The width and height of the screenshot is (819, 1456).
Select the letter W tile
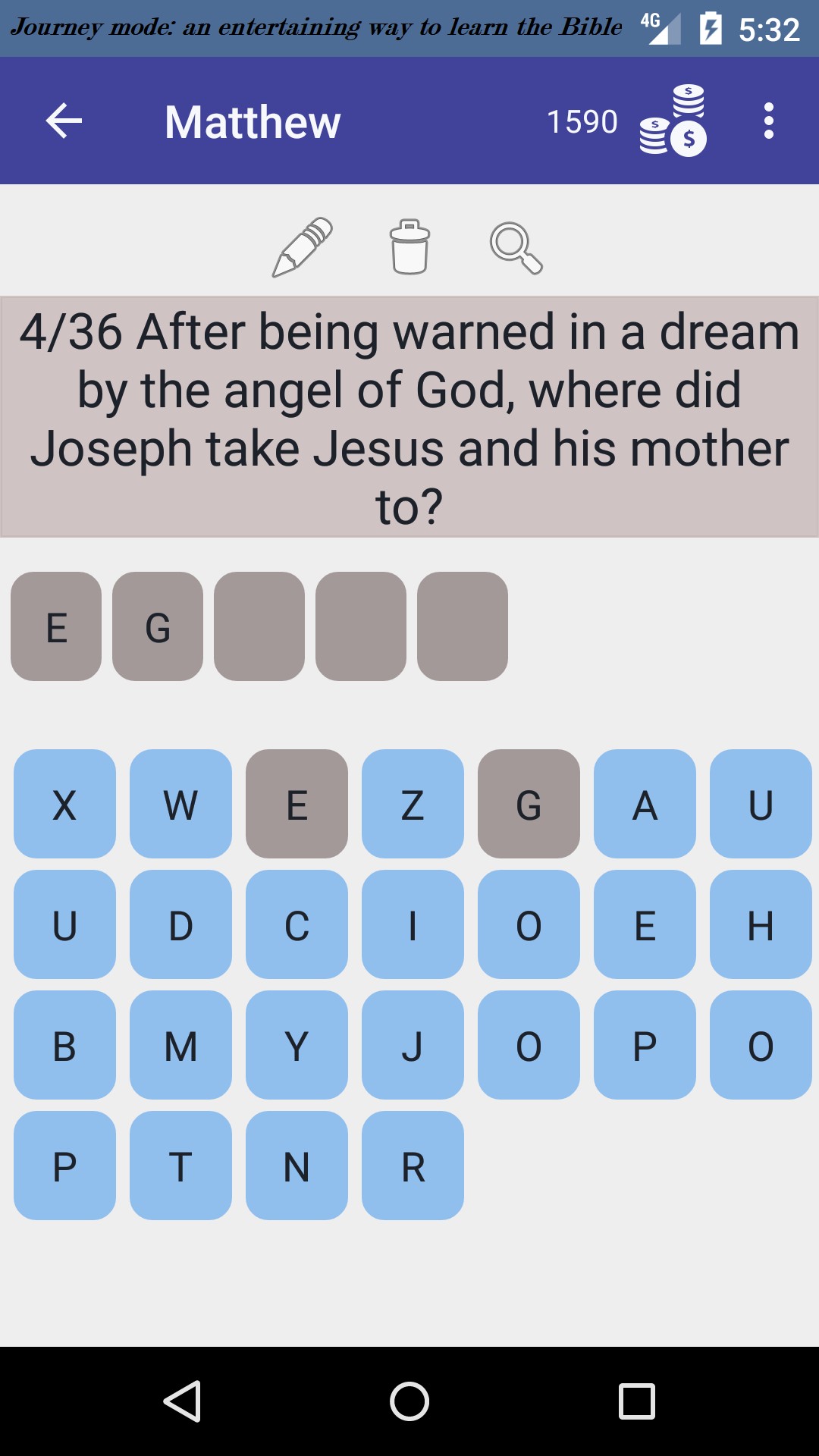(180, 804)
